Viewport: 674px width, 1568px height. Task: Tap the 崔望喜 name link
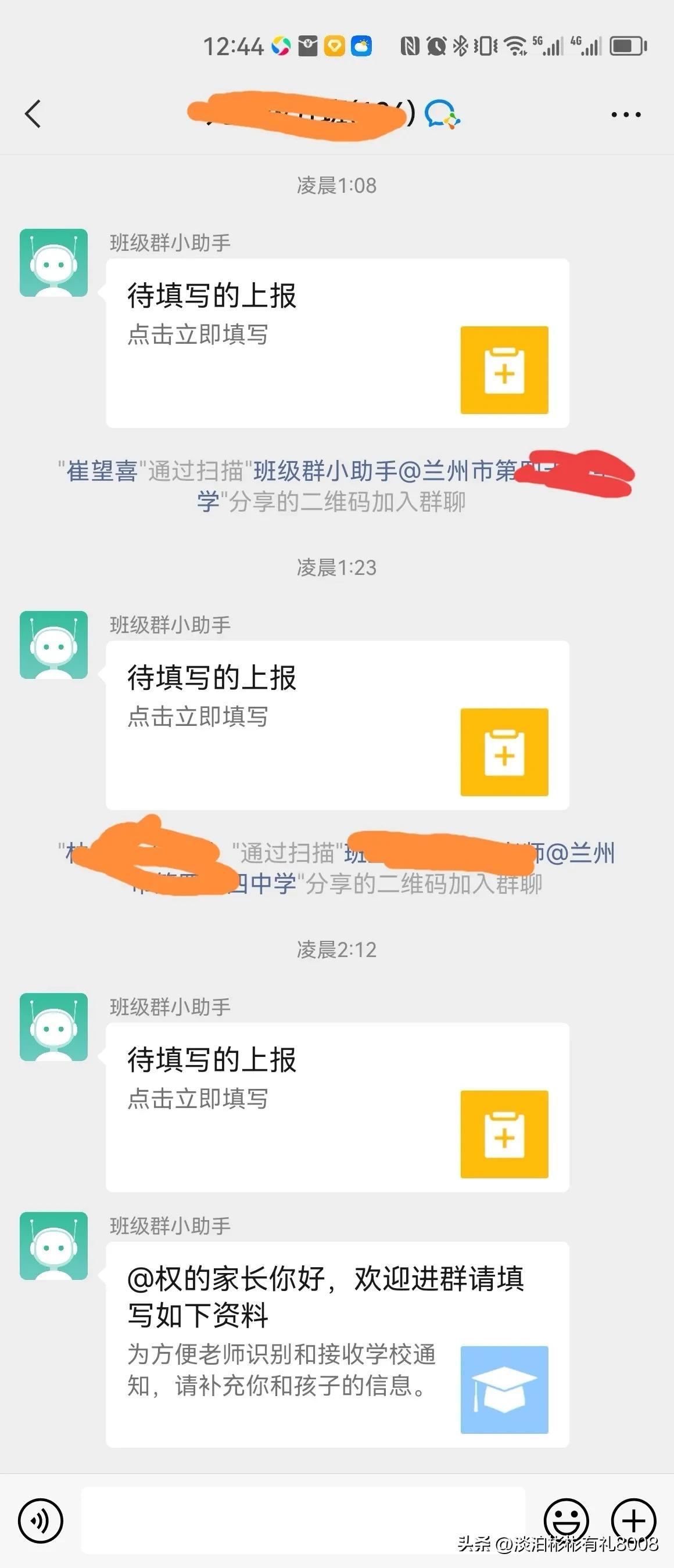pos(102,472)
